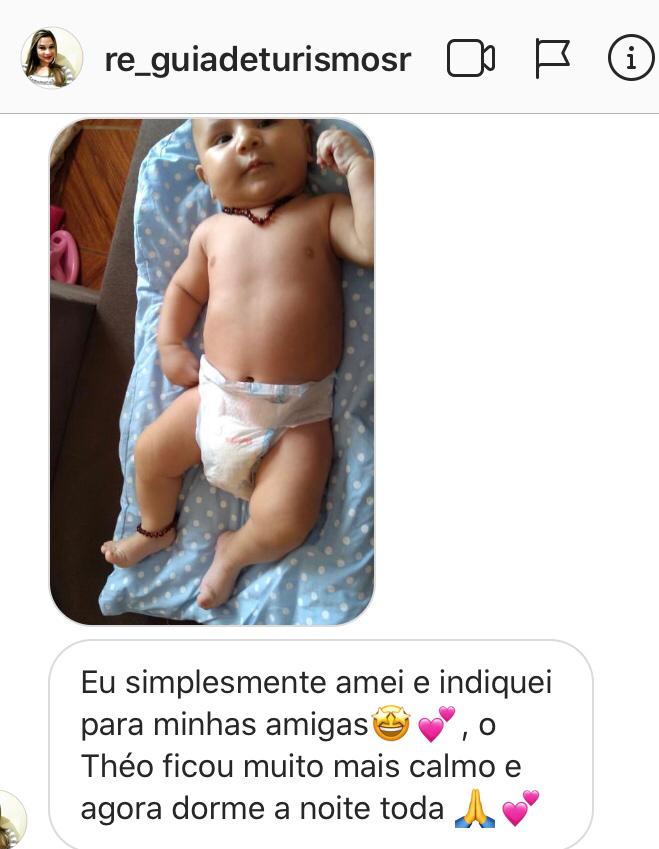
Task: Open re_guiadeturismosr's profile from the header
Action: click(257, 59)
